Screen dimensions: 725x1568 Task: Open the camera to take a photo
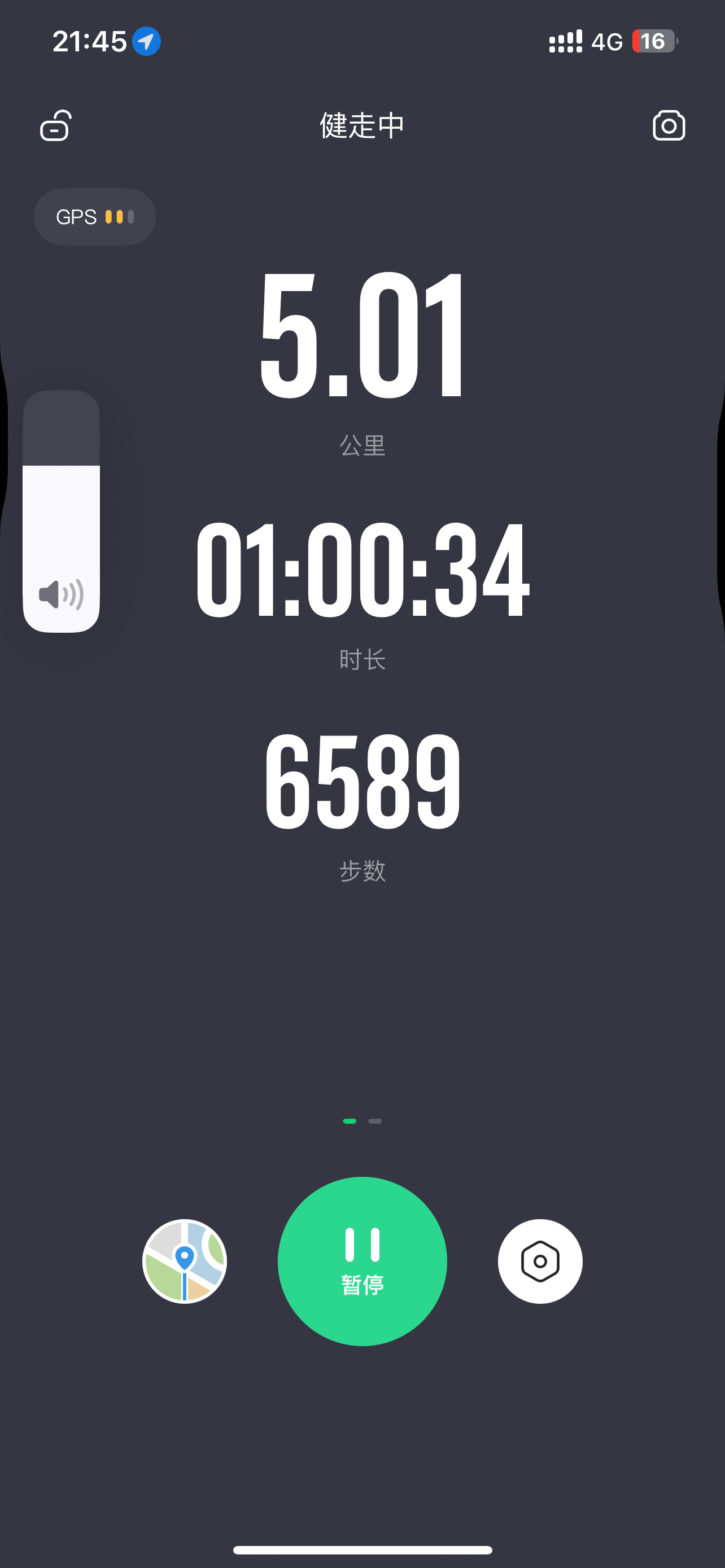(669, 125)
